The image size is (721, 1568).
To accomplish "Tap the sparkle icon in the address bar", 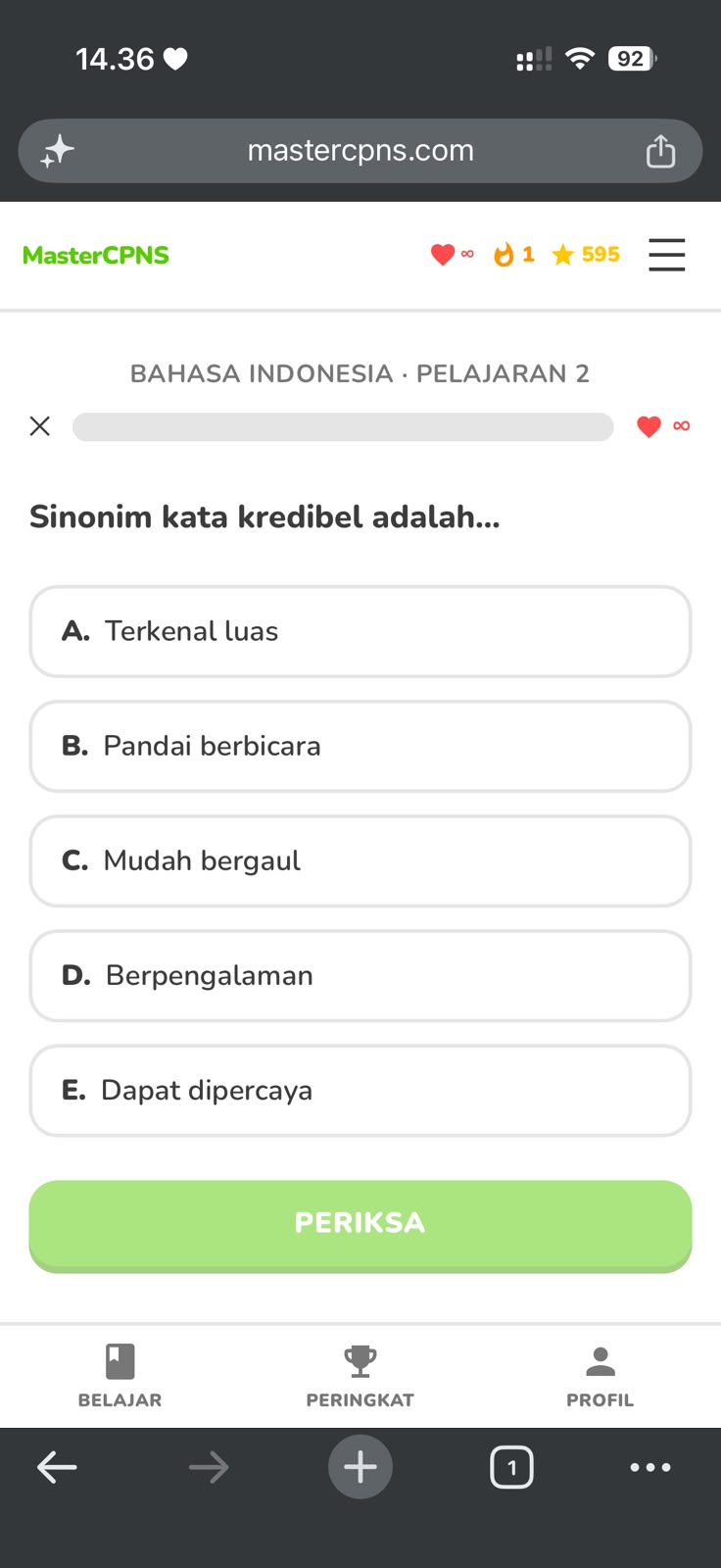I will [x=57, y=151].
